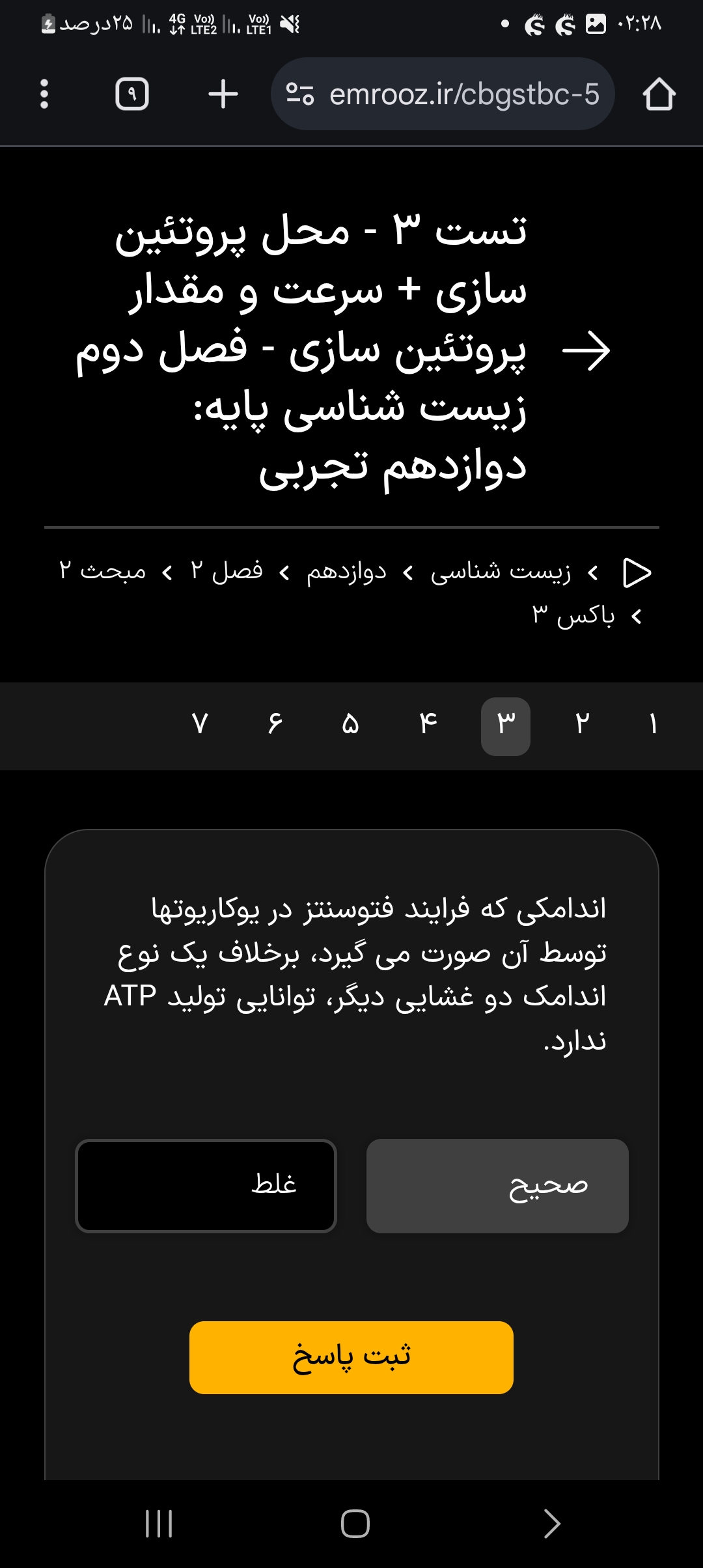Jump to question ۱

coord(654,724)
